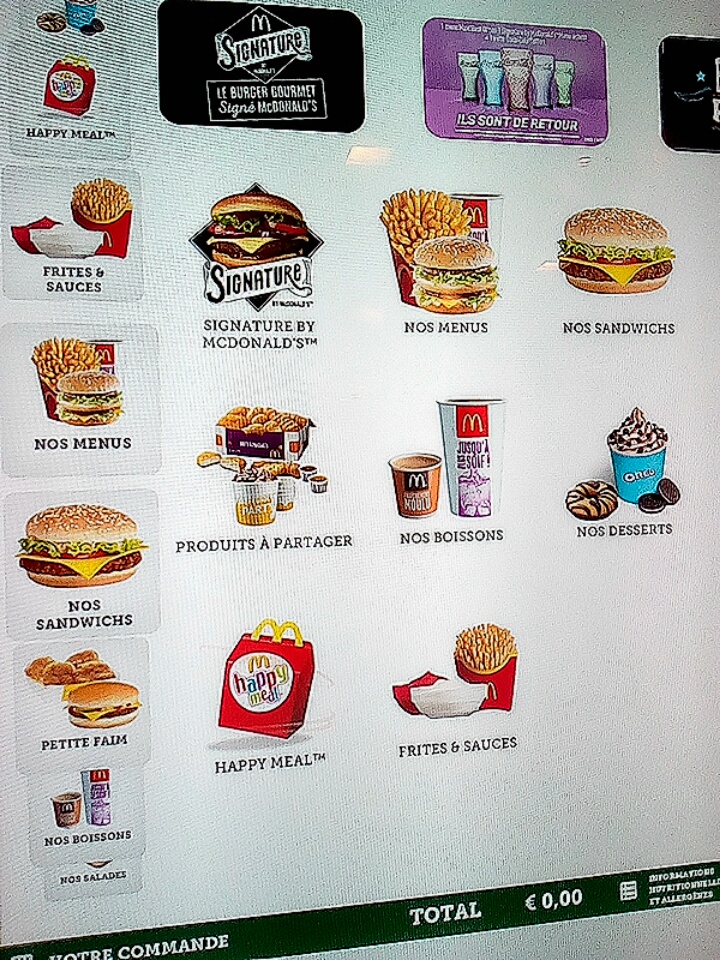
Task: Open Nos Salades in the side menu
Action: click(93, 874)
